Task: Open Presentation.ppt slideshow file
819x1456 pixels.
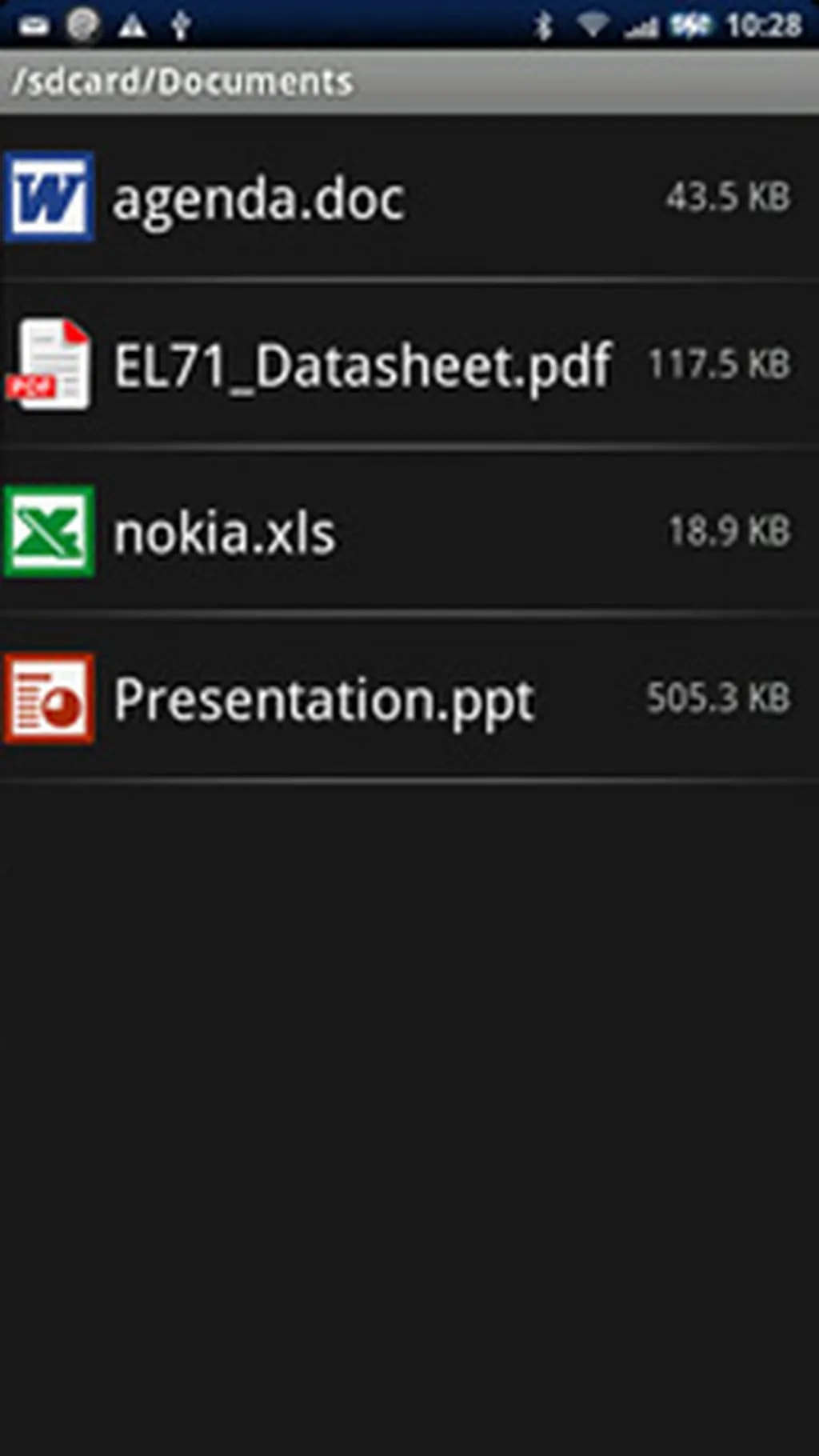Action: coord(324,700)
